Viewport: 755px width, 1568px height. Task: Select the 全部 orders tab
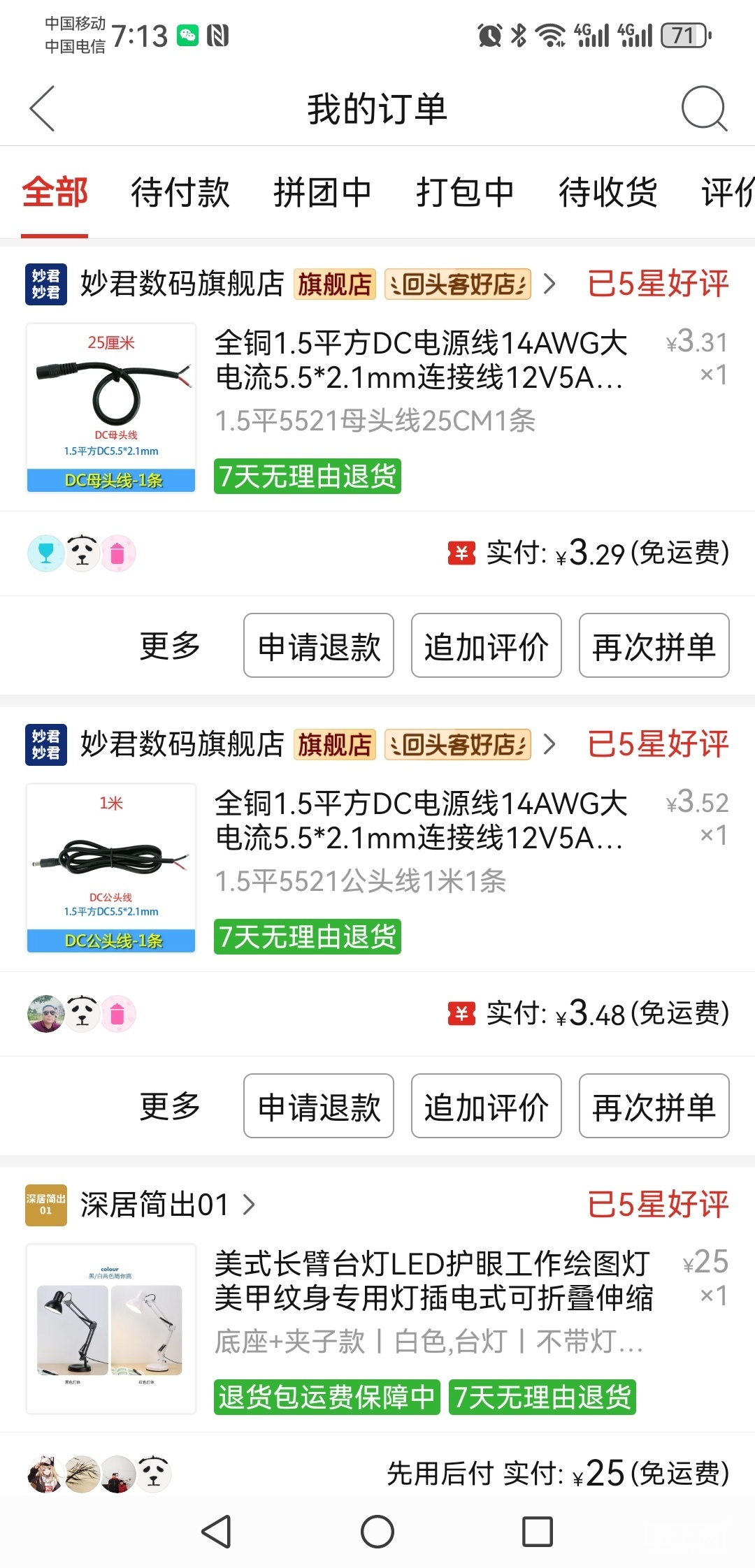(x=55, y=192)
